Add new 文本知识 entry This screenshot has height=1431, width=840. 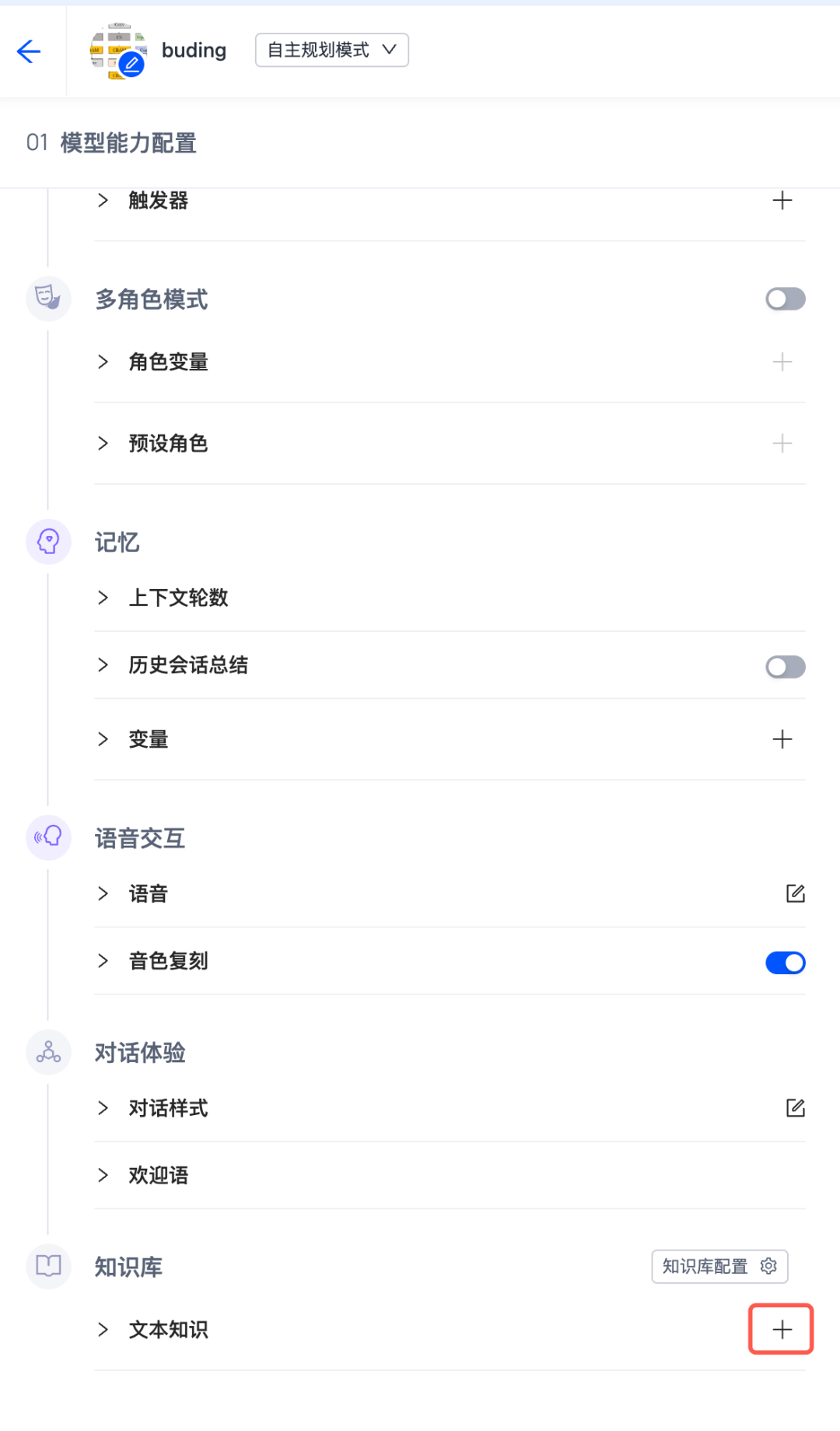pos(782,1330)
